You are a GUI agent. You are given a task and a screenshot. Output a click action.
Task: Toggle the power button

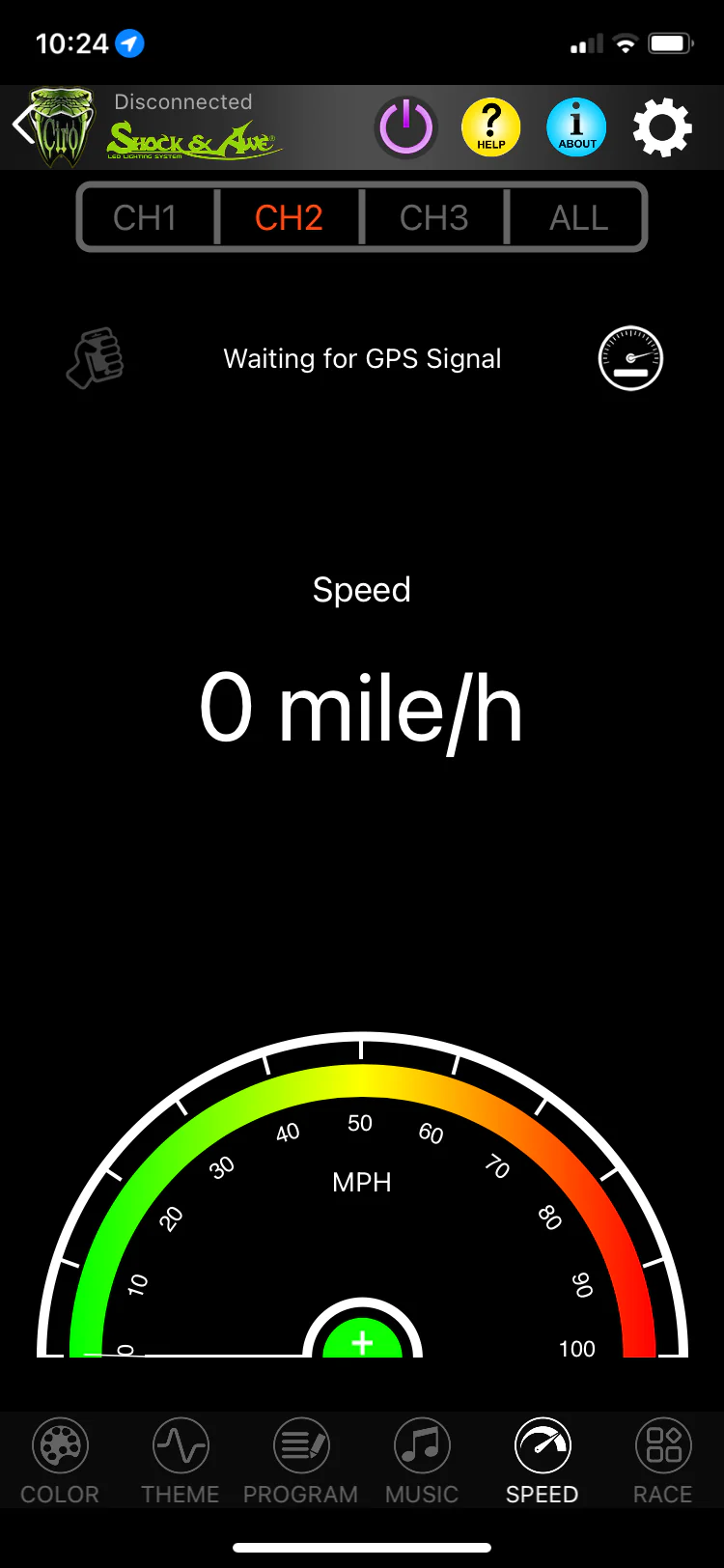click(405, 127)
